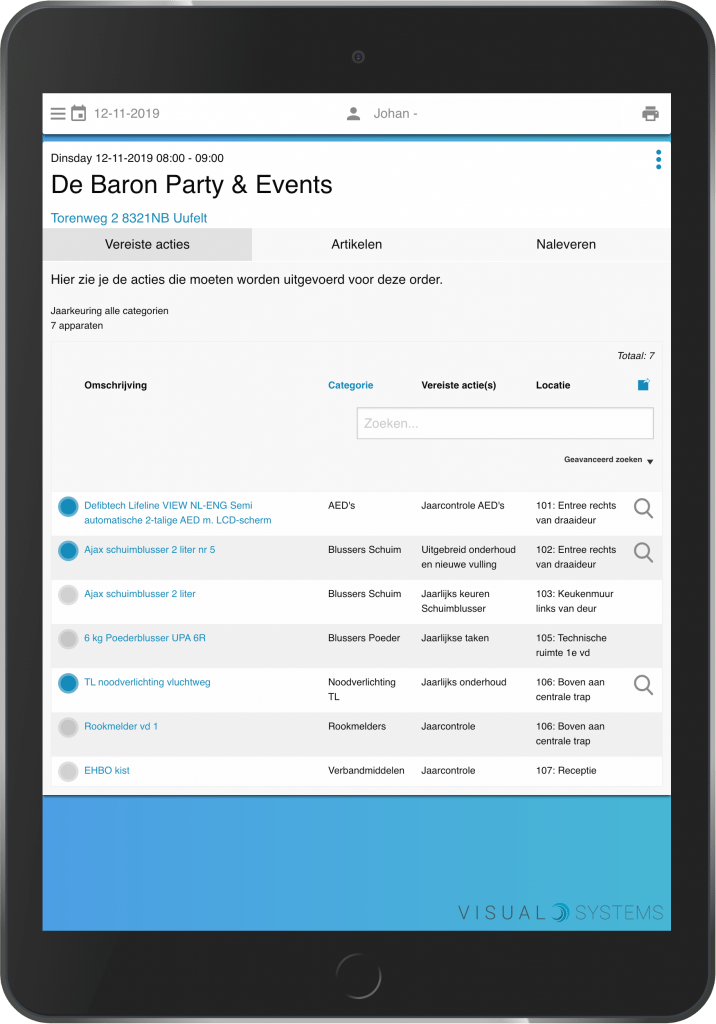Switch to the Naleveren tab
The width and height of the screenshot is (716, 1024).
(566, 244)
